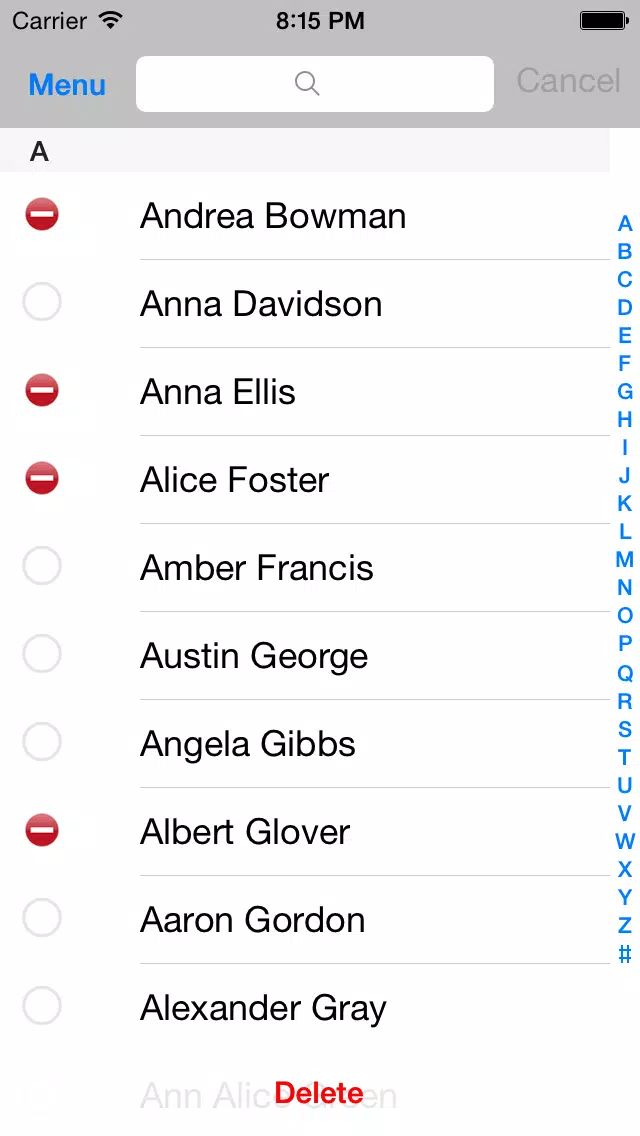Screen dimensions: 640x1136
Task: Jump to letter S in the index
Action: tap(625, 728)
